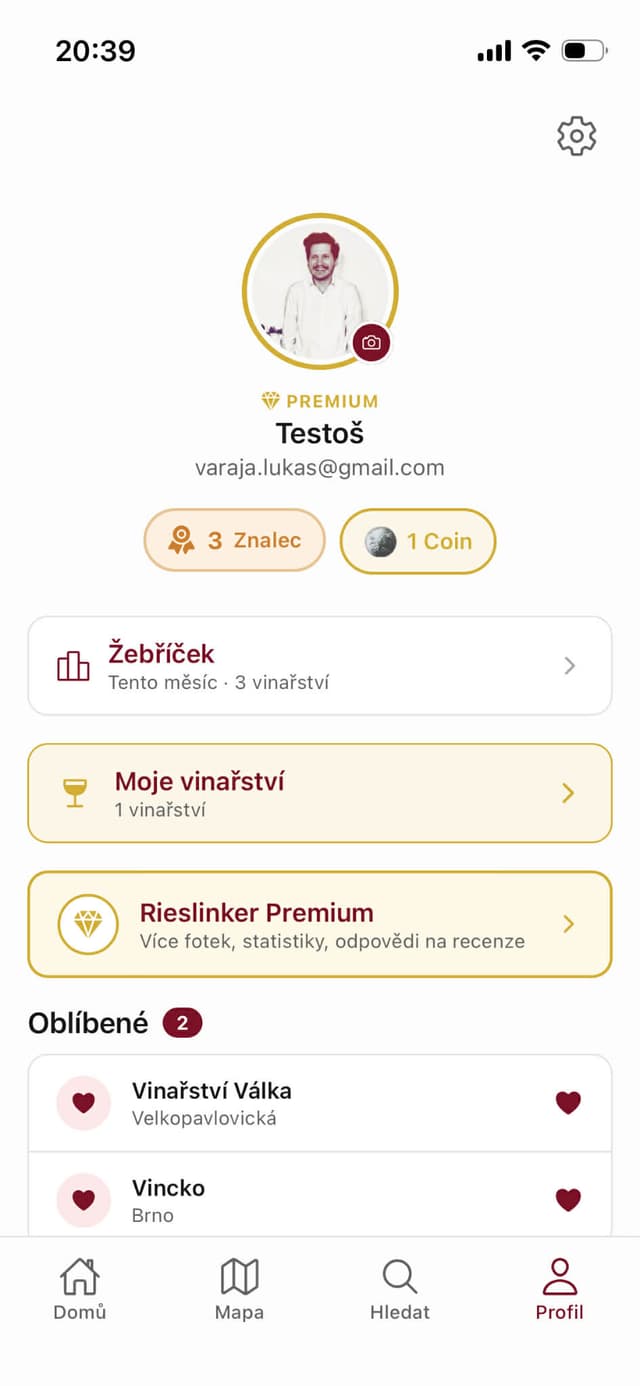Image resolution: width=640 pixels, height=1386 pixels.
Task: Switch to the Hledat tab
Action: (400, 1290)
